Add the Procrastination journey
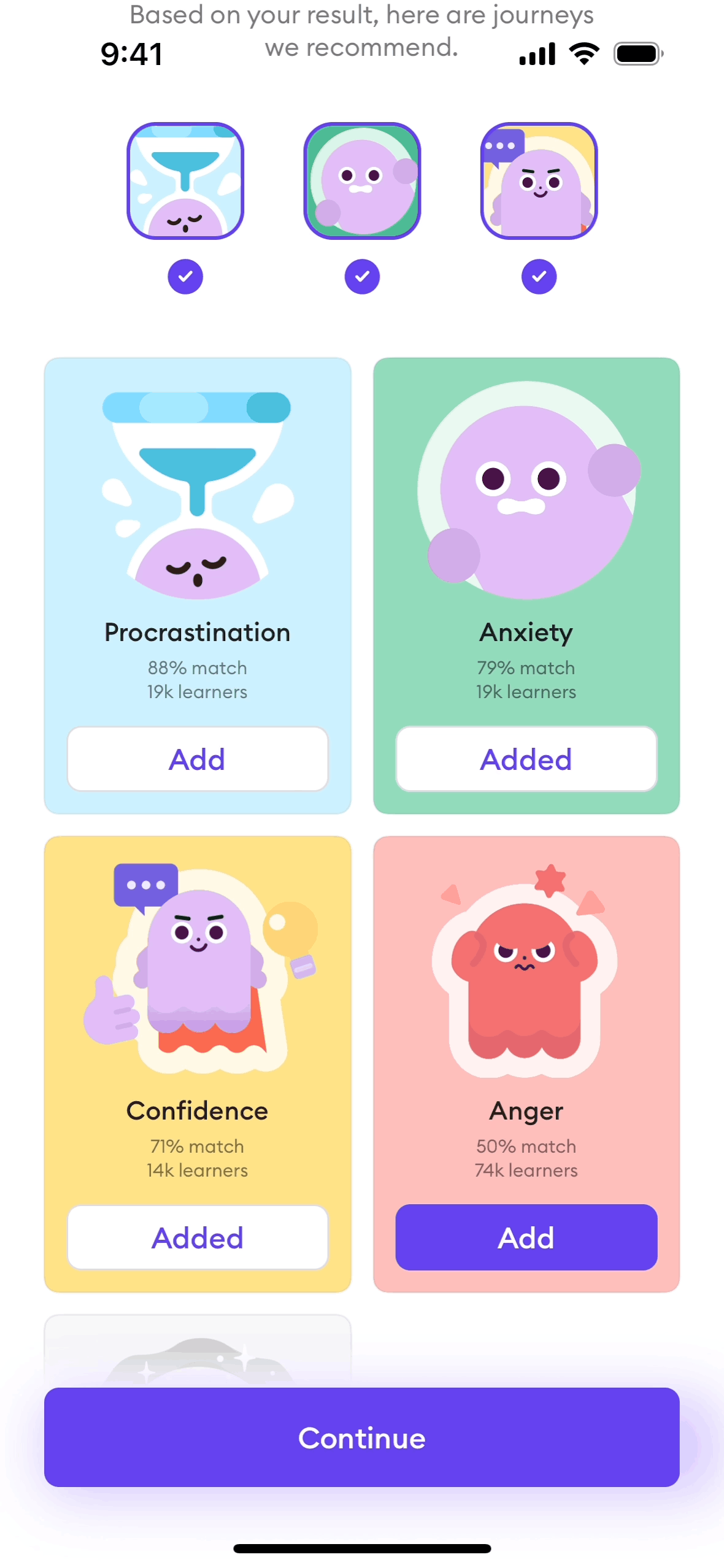Image resolution: width=724 pixels, height=1568 pixels. pyautogui.click(x=198, y=759)
